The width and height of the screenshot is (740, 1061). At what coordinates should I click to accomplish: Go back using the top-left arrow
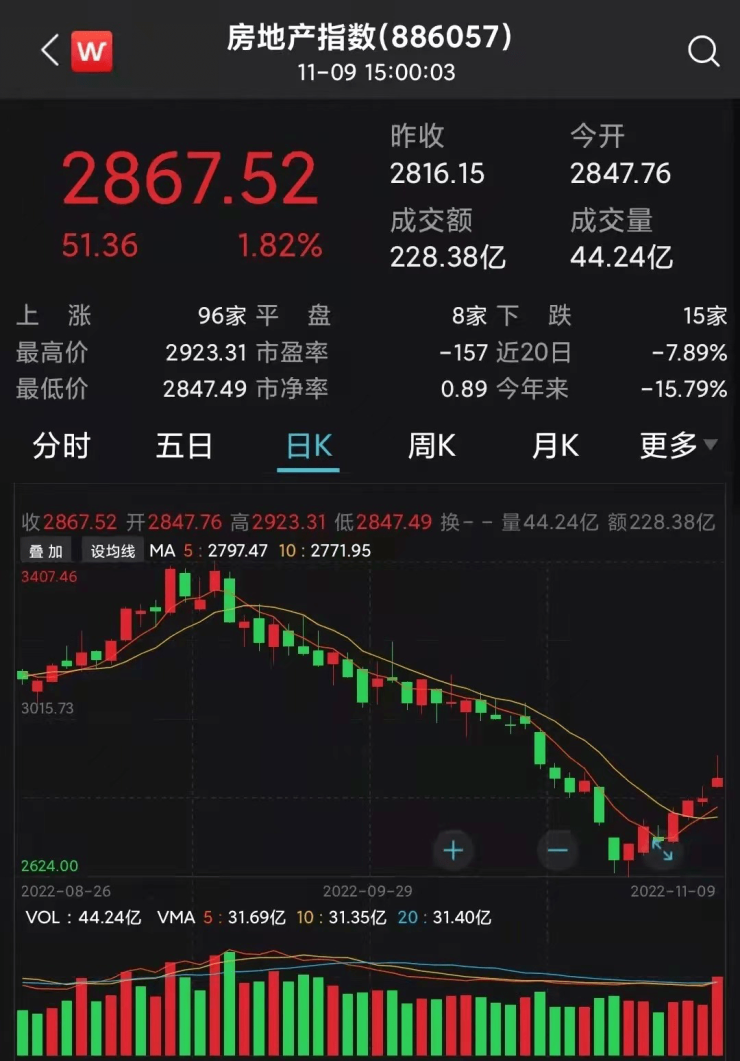click(50, 50)
